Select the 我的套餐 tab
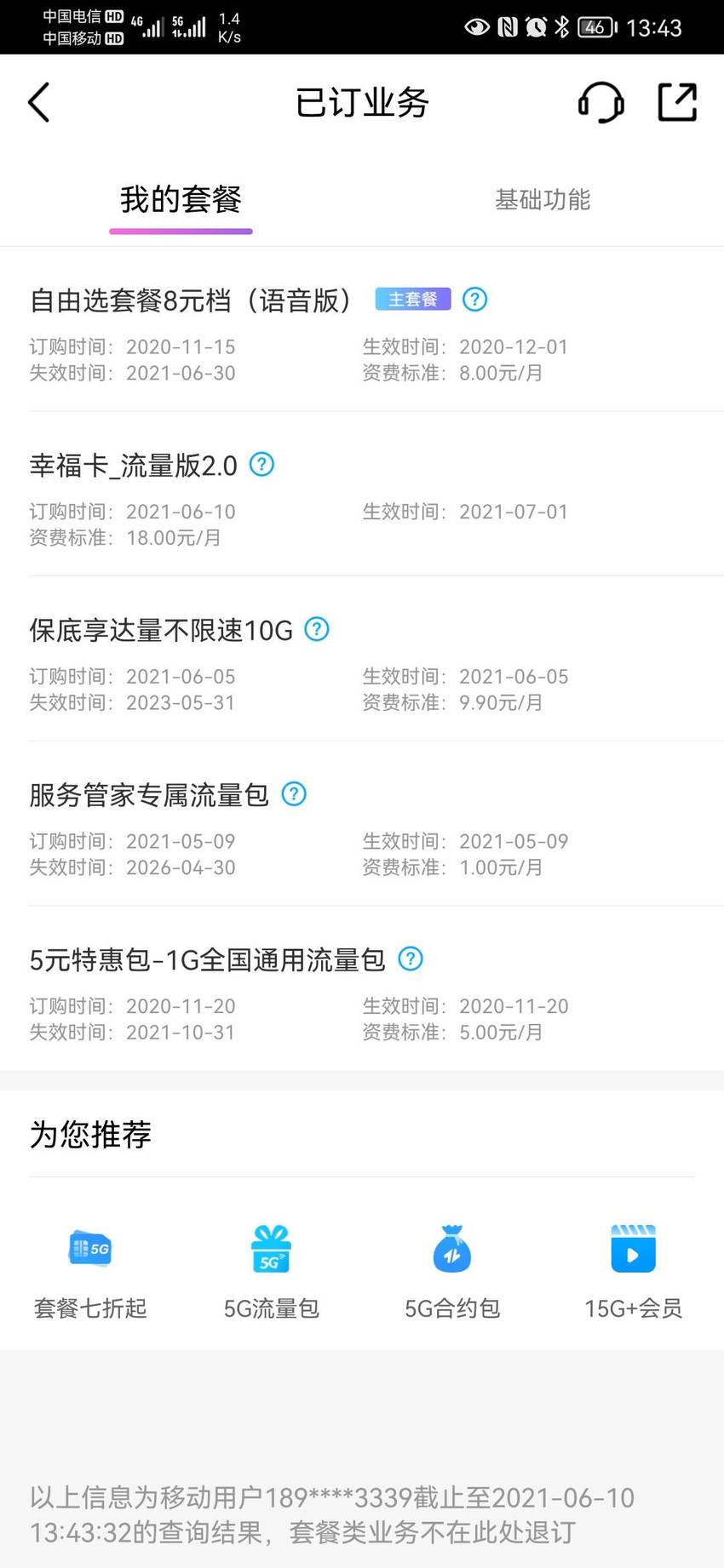Screen dimensions: 724x1568 [x=181, y=200]
